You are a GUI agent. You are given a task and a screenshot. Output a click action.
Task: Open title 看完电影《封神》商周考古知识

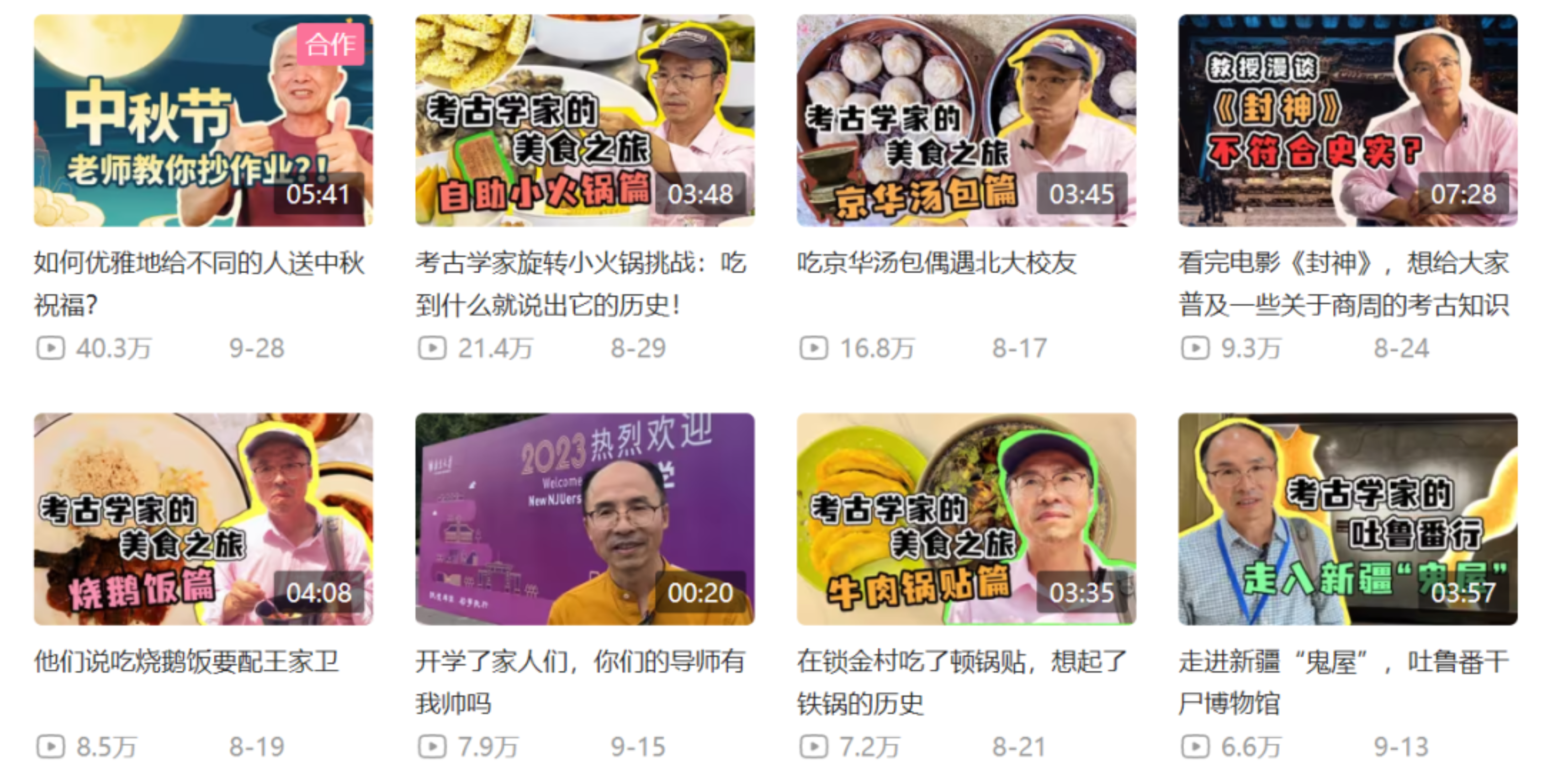tap(1343, 284)
